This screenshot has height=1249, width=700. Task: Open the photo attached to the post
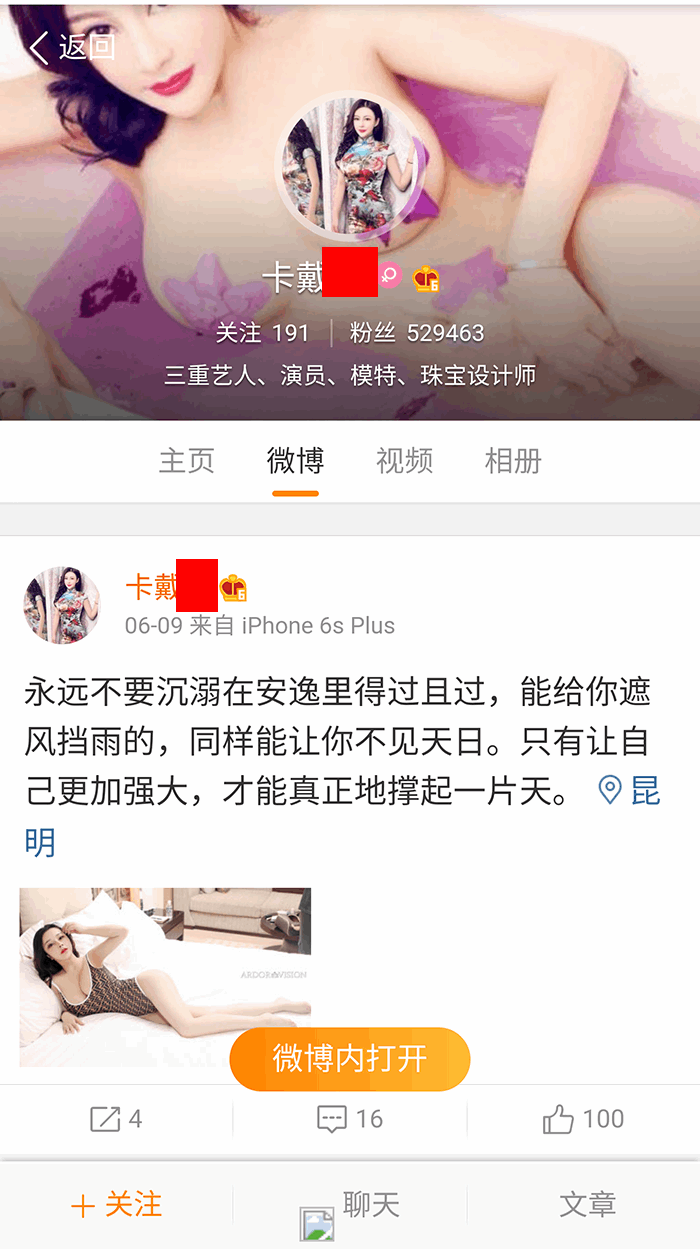[165, 975]
